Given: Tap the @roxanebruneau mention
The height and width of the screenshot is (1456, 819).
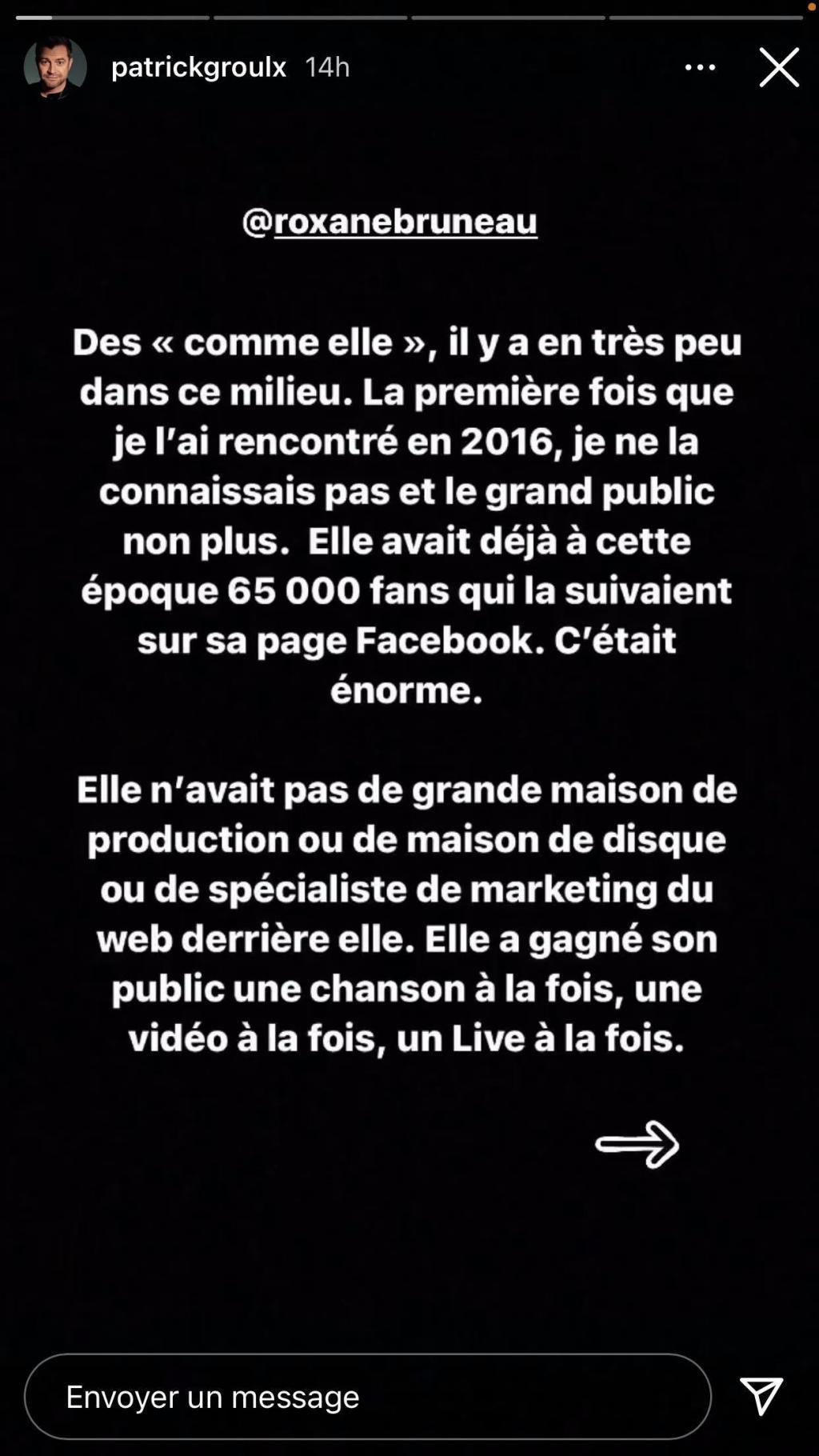Looking at the screenshot, I should [390, 222].
